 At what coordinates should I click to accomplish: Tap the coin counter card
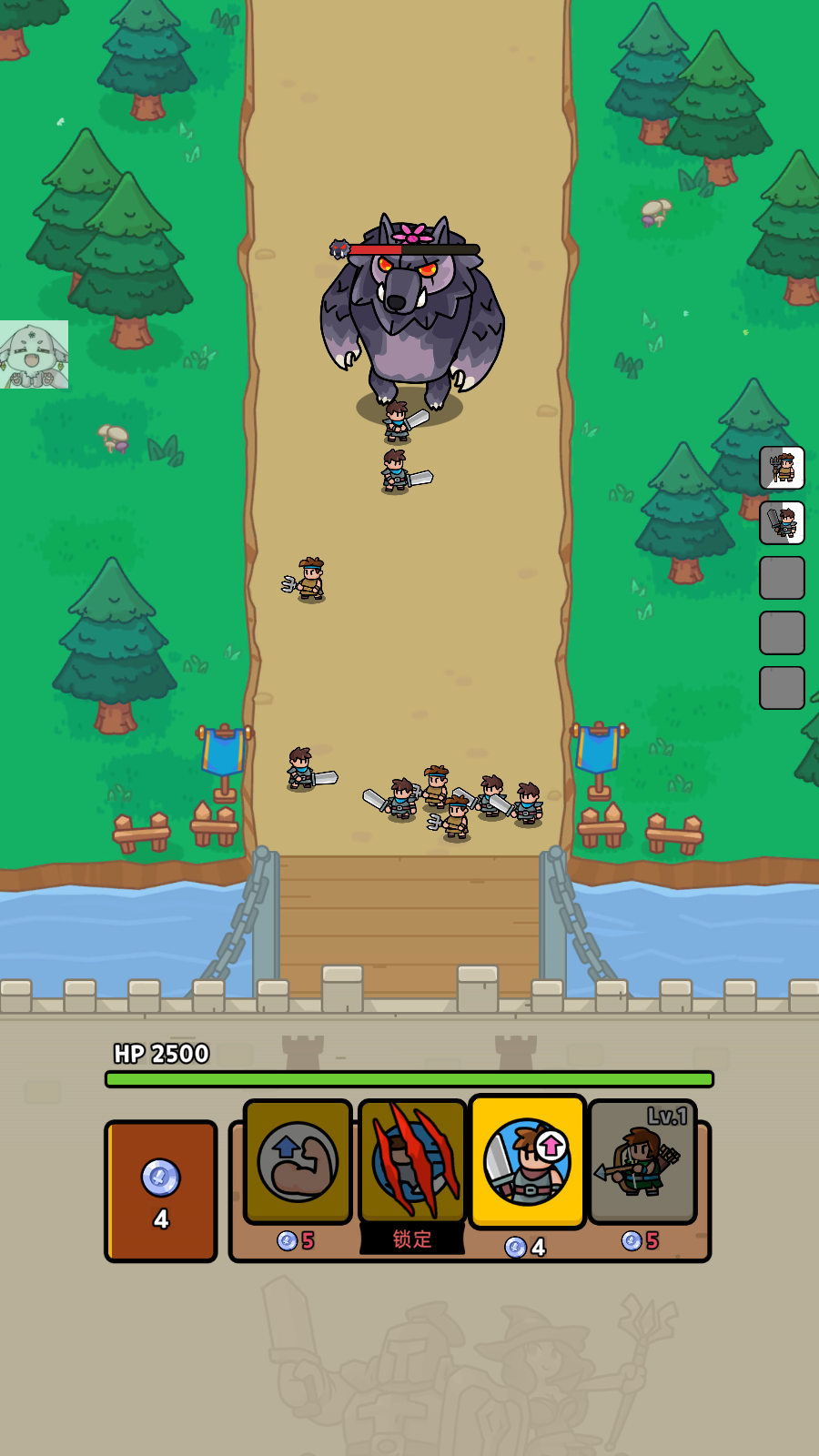coord(161,1190)
